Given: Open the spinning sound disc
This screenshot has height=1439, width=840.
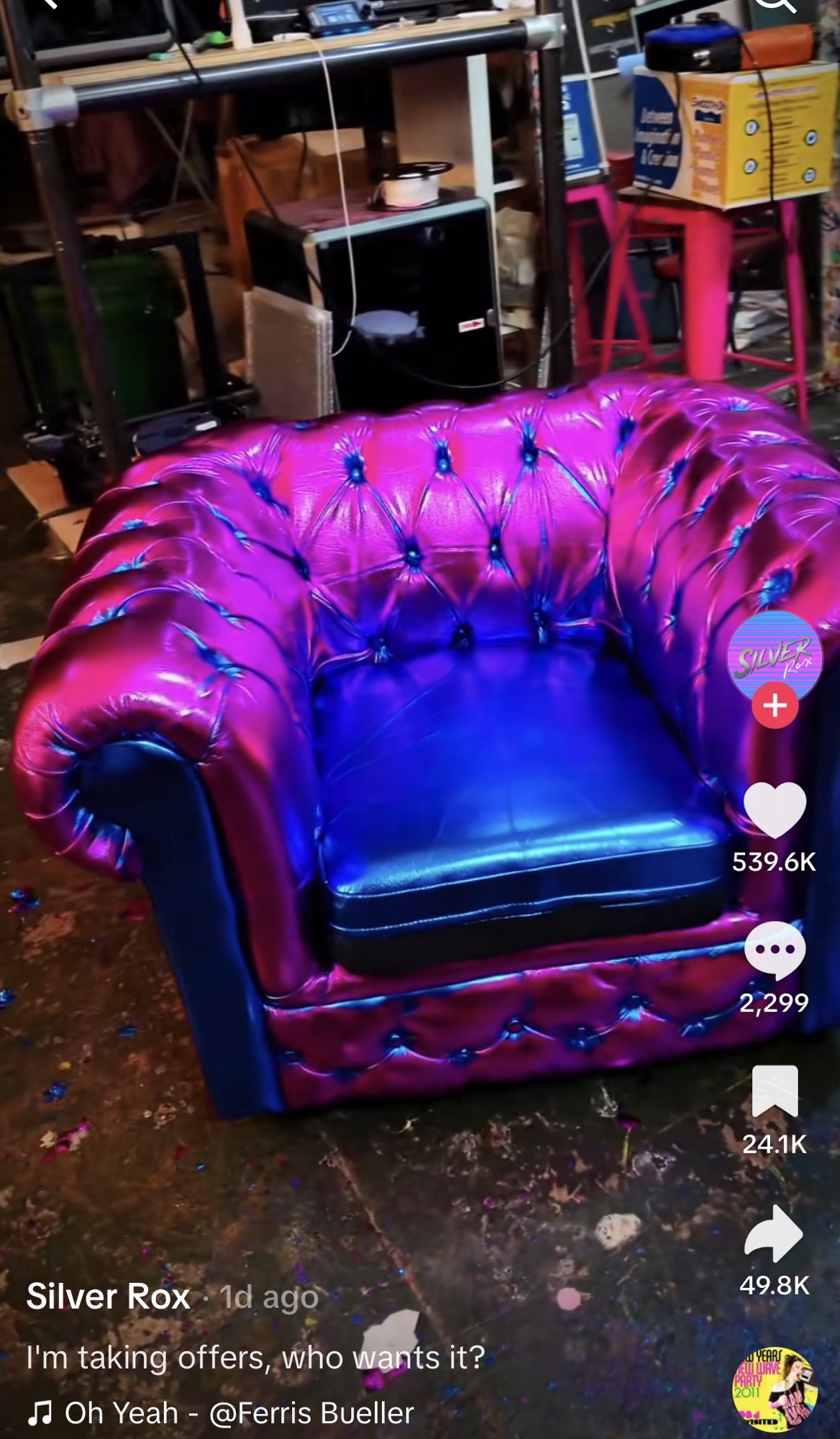Looking at the screenshot, I should point(775,1389).
